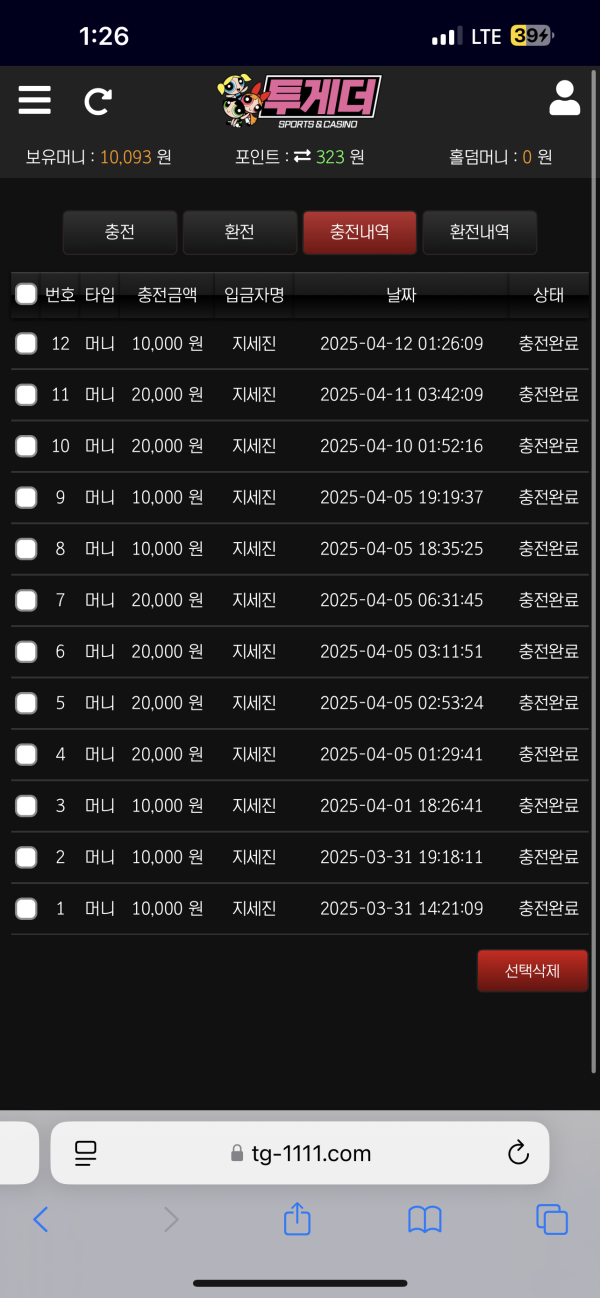The width and height of the screenshot is (600, 1298).
Task: Tap the refresh icon in header
Action: pos(98,101)
